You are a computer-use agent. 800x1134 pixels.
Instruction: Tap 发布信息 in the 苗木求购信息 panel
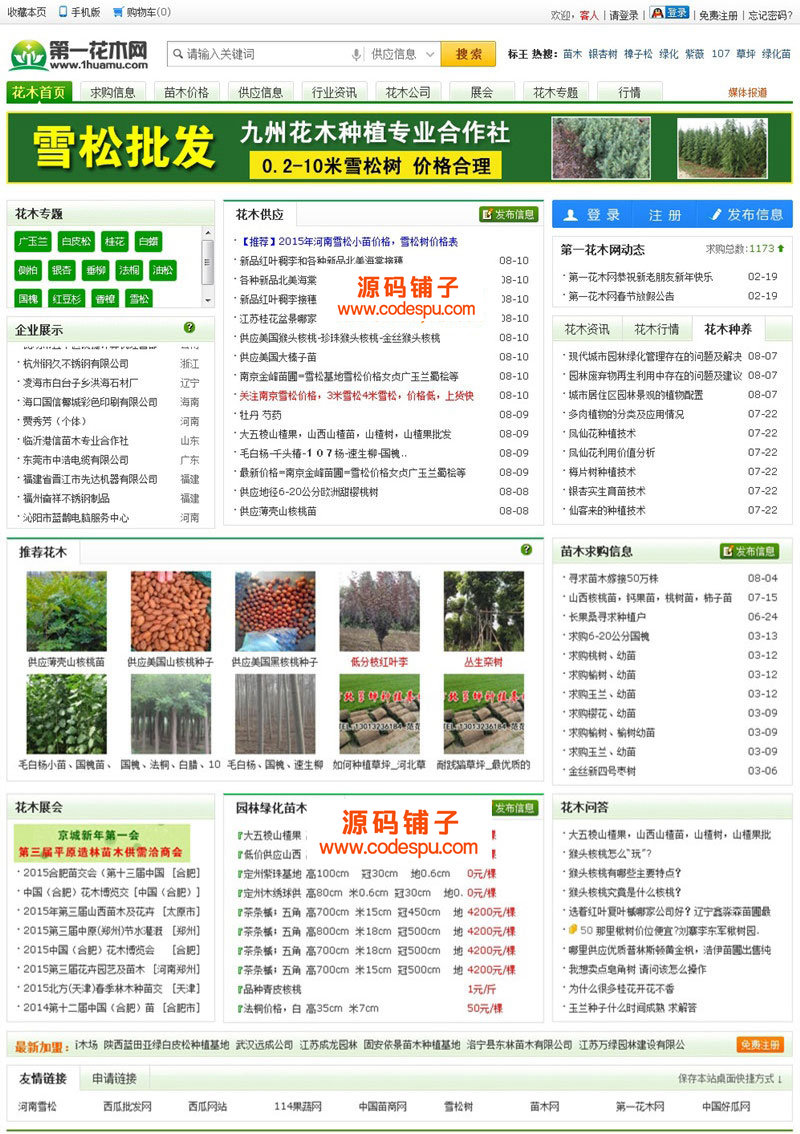coord(748,551)
